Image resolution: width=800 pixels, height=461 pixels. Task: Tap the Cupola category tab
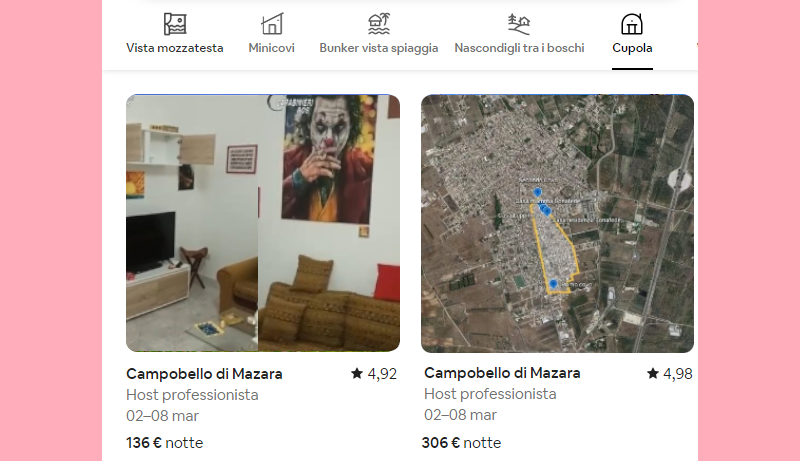(632, 34)
